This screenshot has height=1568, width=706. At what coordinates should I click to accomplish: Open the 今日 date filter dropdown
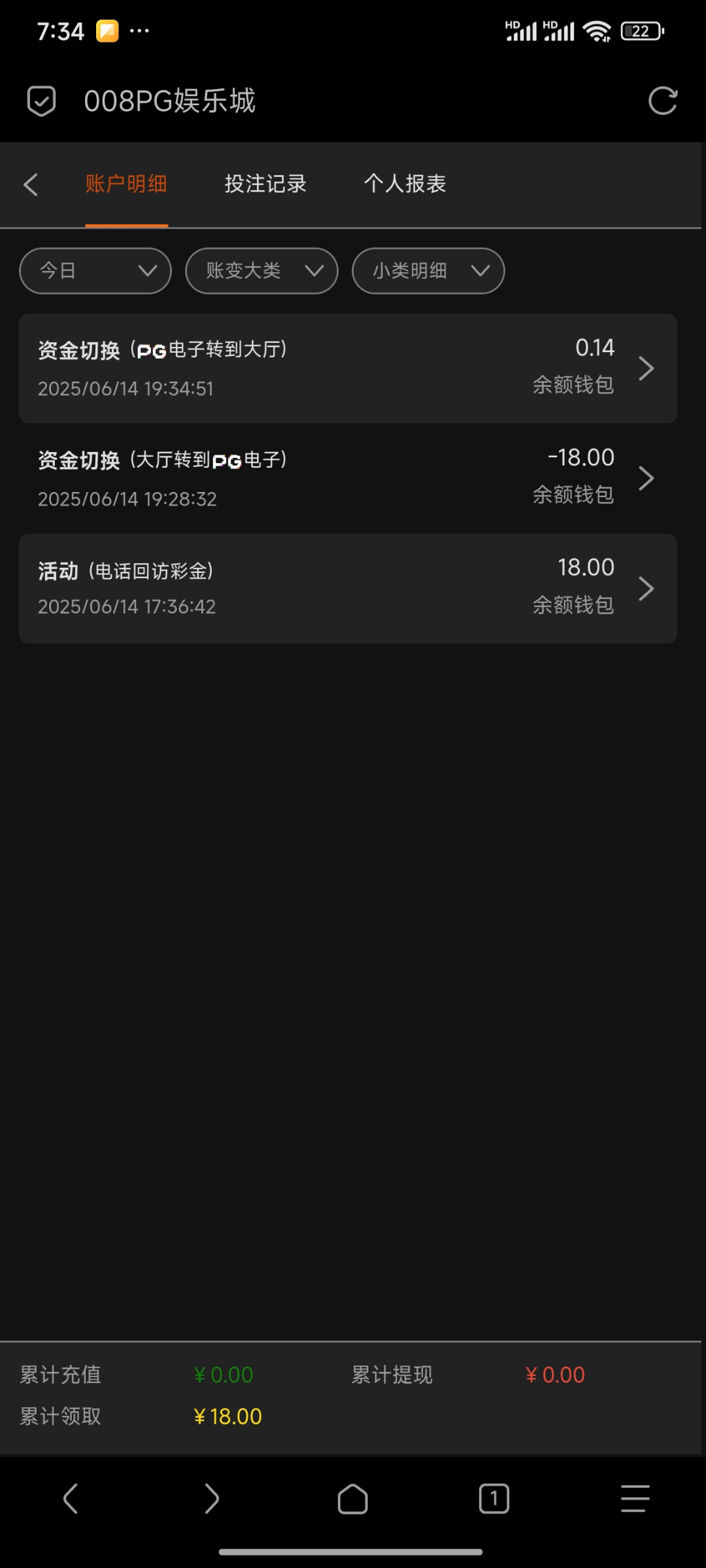pos(95,270)
